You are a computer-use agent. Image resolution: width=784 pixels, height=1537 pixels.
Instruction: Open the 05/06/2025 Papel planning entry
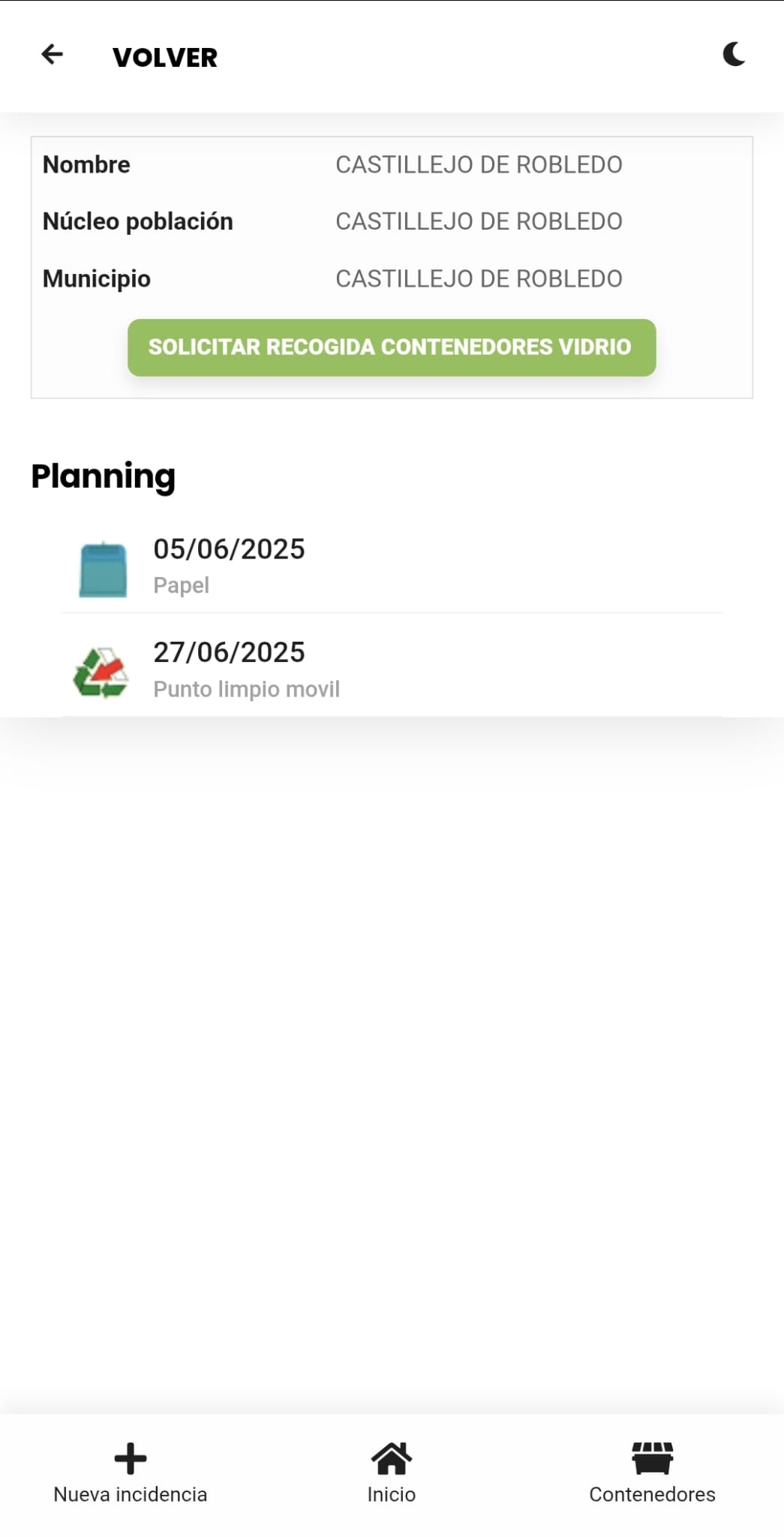pos(392,567)
